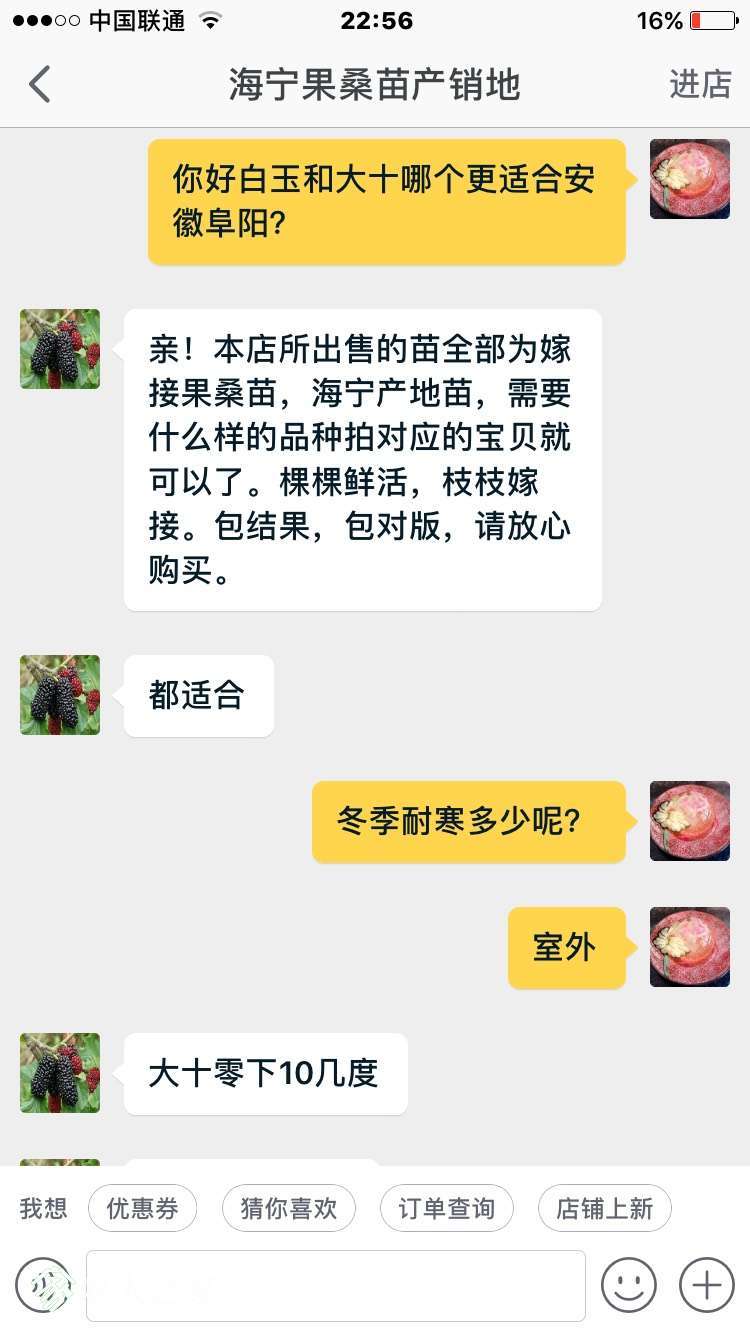Open the 猜你喜欢 chip
Screen dimensions: 750x1334
coord(289,1209)
